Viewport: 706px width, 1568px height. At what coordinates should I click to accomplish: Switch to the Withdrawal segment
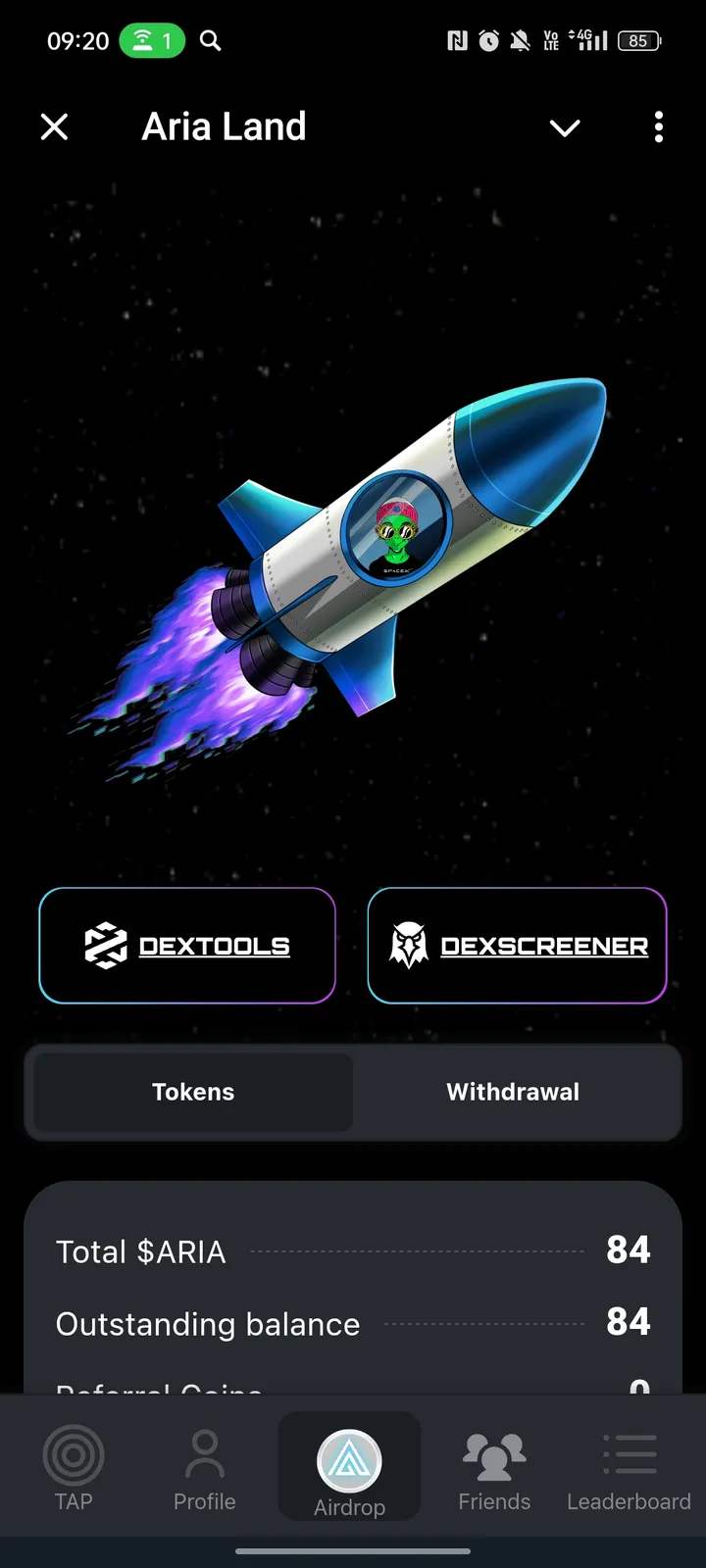pyautogui.click(x=513, y=1092)
